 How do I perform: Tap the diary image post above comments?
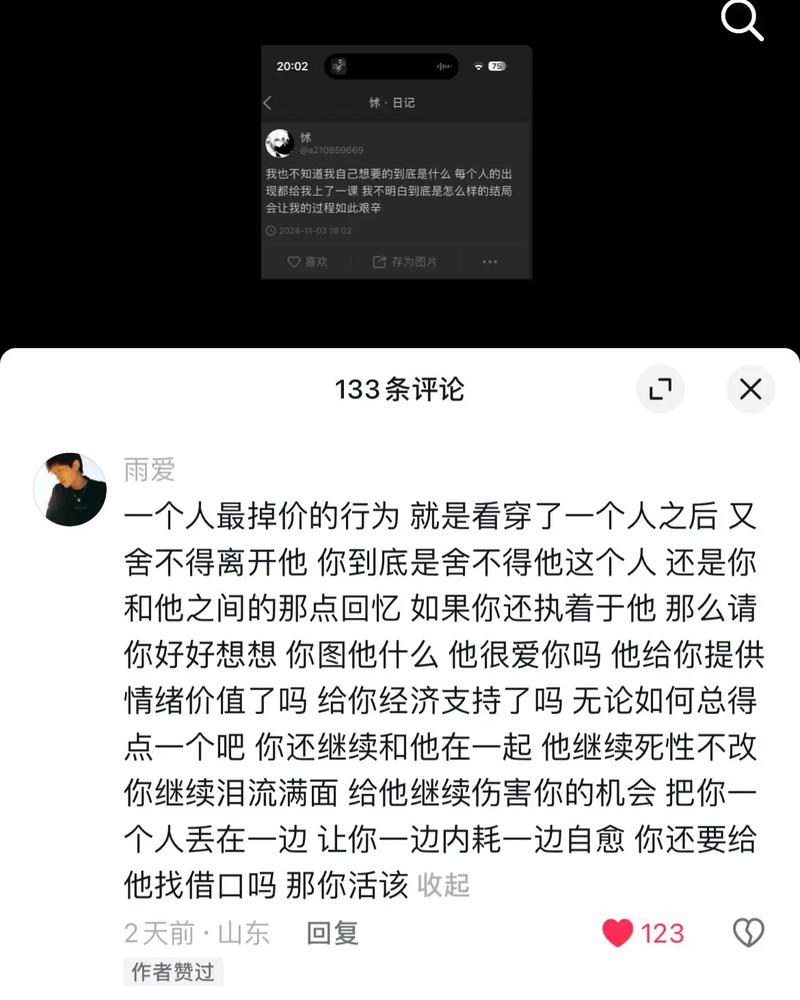click(396, 160)
